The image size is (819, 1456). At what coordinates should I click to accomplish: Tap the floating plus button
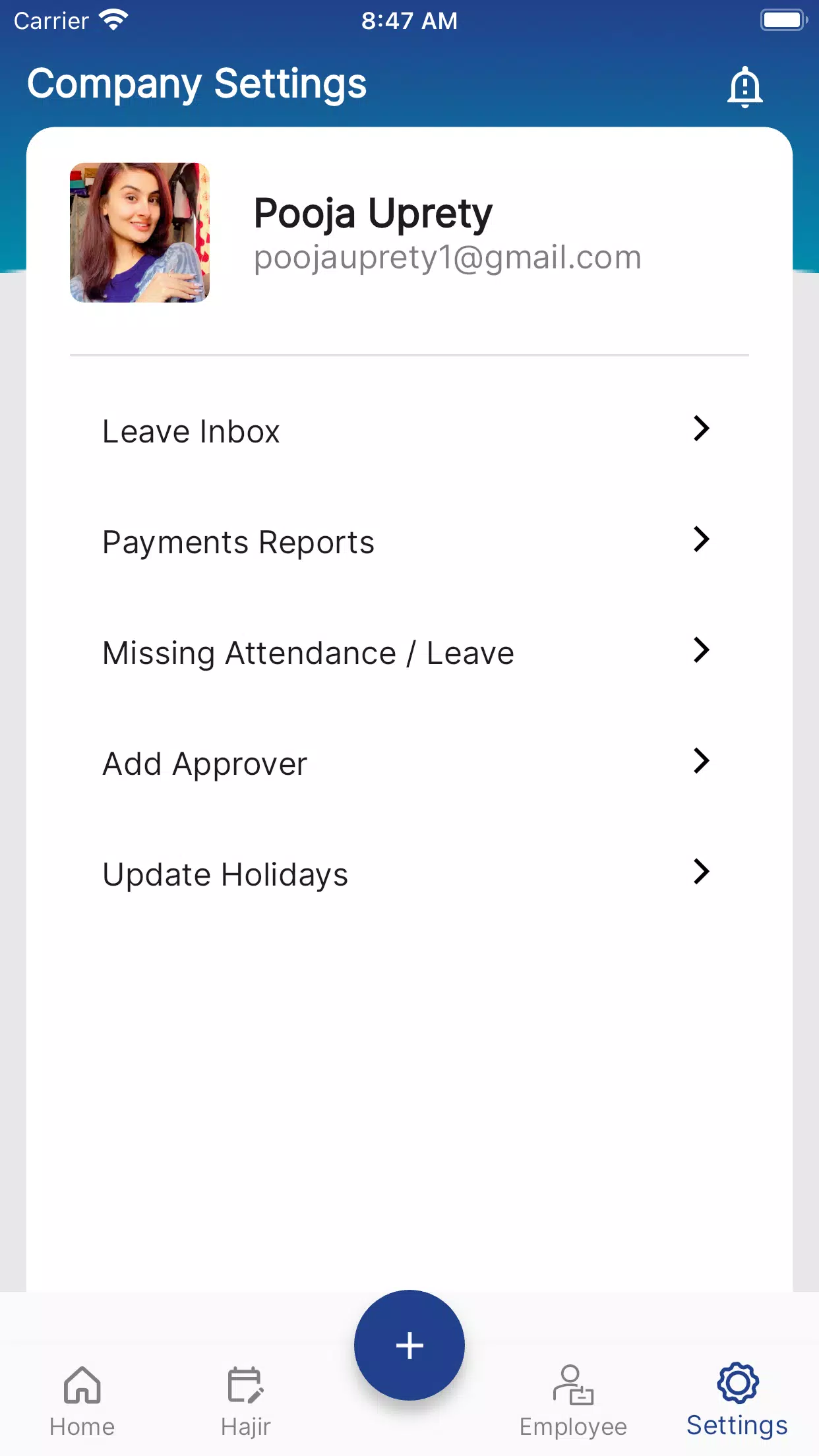coord(409,1345)
